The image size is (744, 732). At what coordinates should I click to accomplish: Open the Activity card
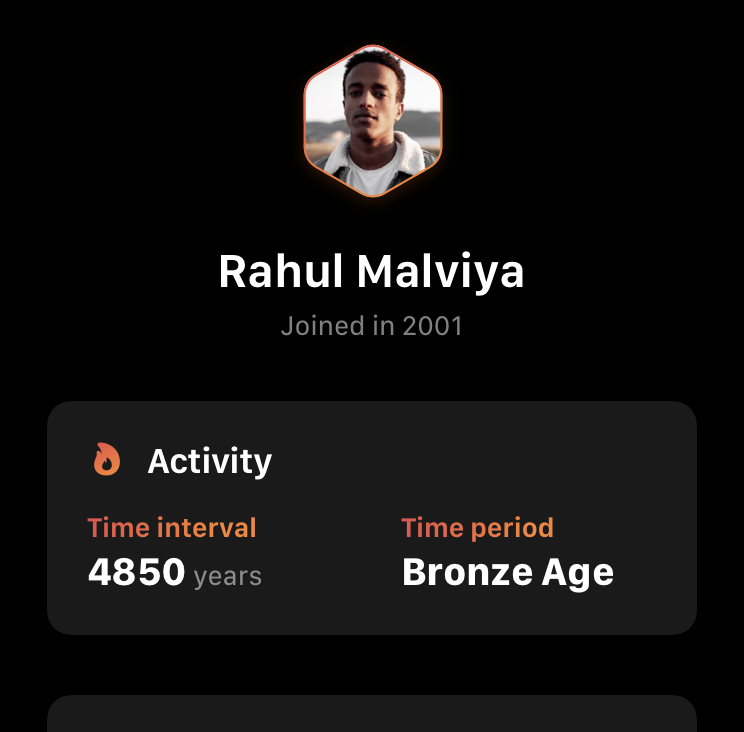coord(371,517)
